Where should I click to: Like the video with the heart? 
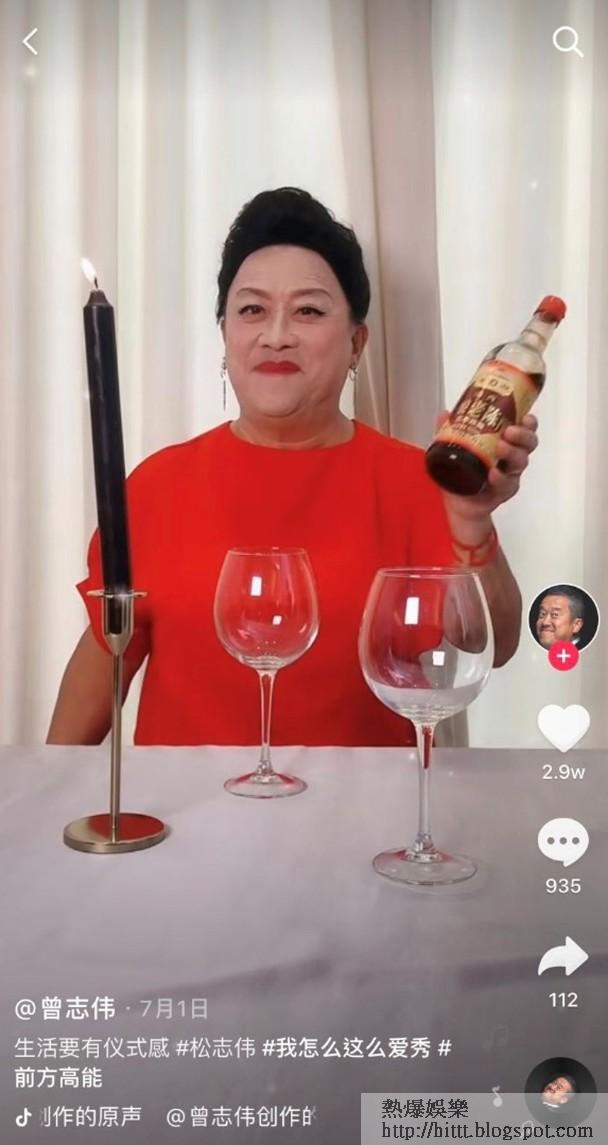[x=563, y=728]
